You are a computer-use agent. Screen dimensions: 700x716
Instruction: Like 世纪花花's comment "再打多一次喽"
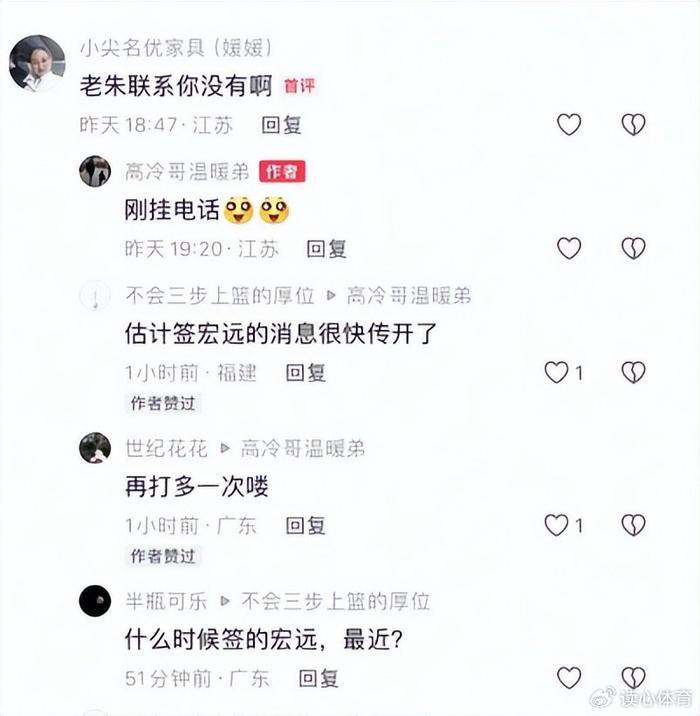coord(556,525)
